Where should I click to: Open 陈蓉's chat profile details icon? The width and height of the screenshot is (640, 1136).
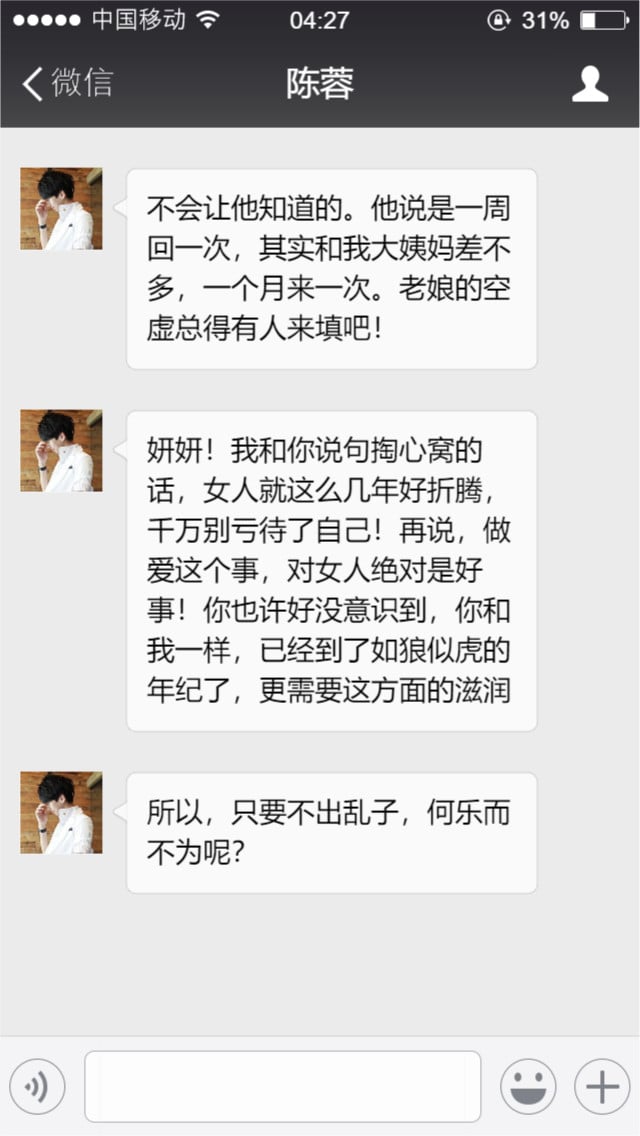coord(590,84)
